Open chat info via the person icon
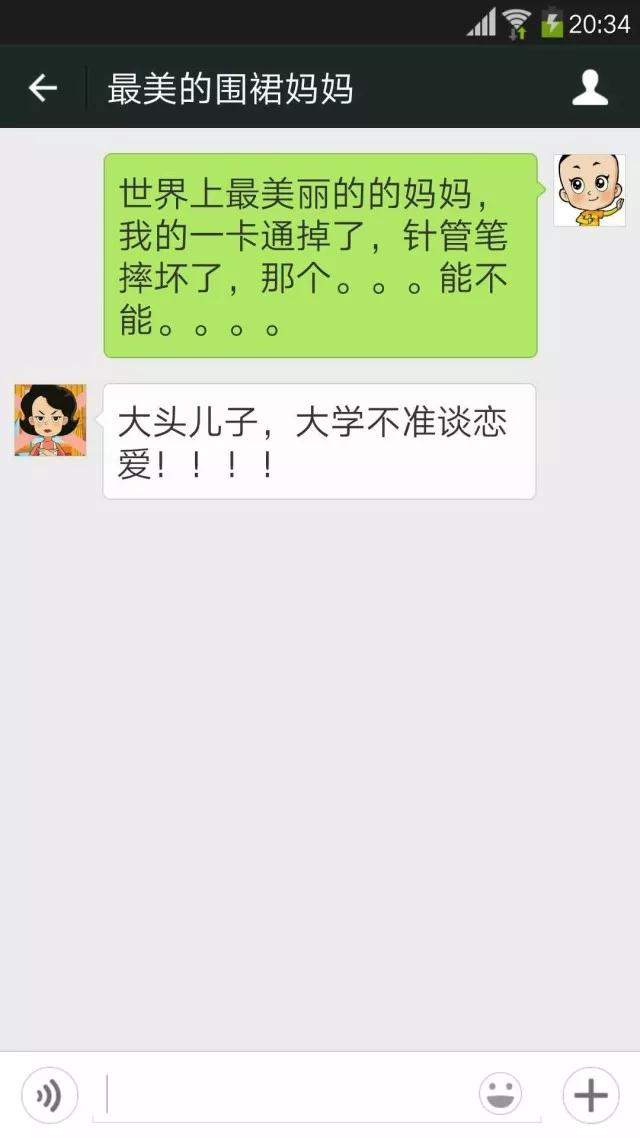Viewport: 640px width, 1138px height. point(590,88)
